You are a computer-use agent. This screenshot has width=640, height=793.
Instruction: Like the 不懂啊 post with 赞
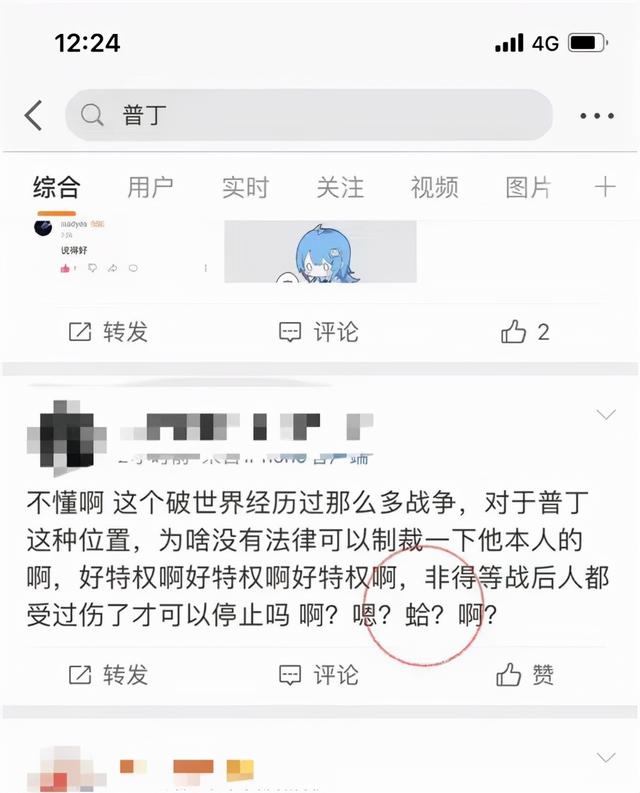coord(525,675)
